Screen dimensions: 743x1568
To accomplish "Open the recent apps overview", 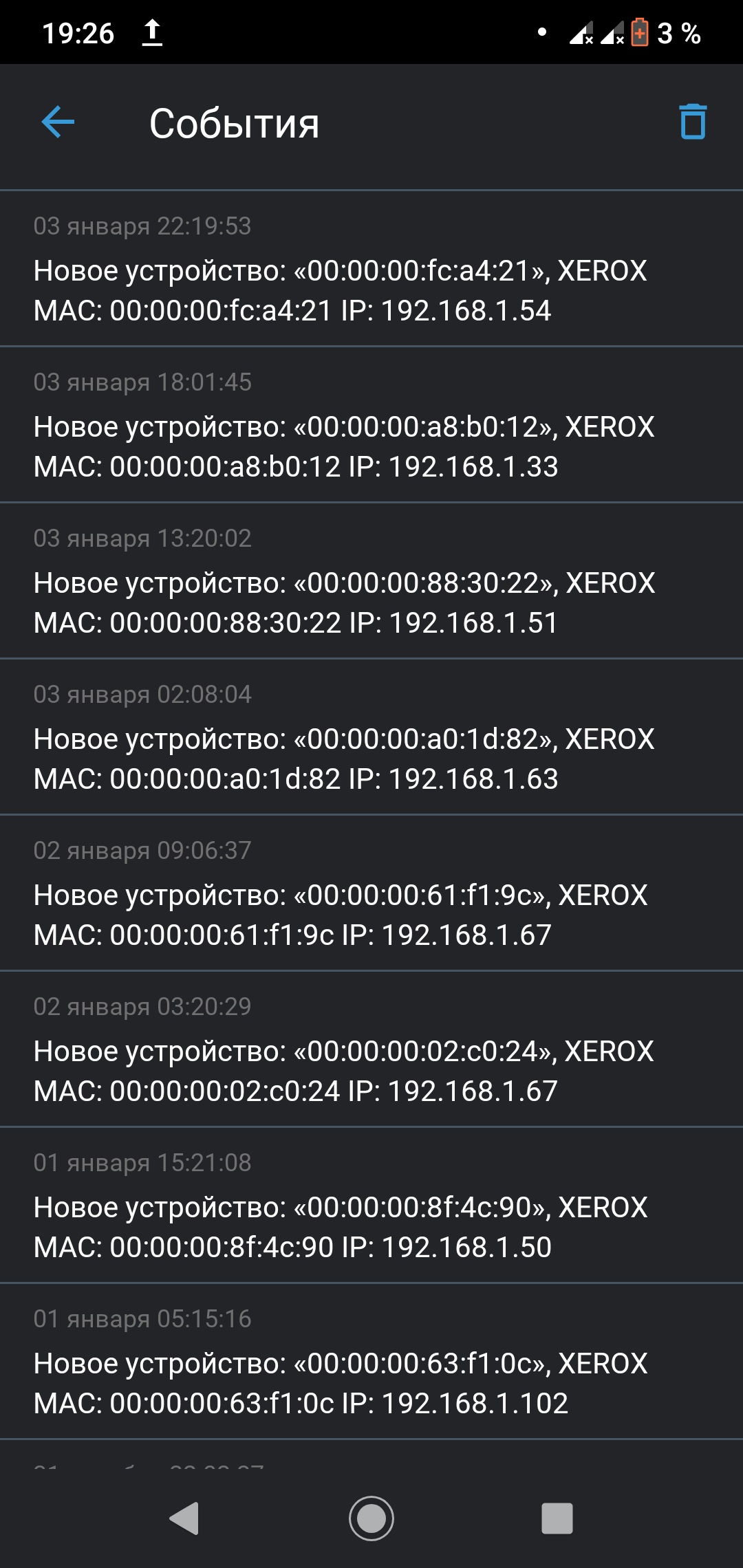I will [x=557, y=1518].
